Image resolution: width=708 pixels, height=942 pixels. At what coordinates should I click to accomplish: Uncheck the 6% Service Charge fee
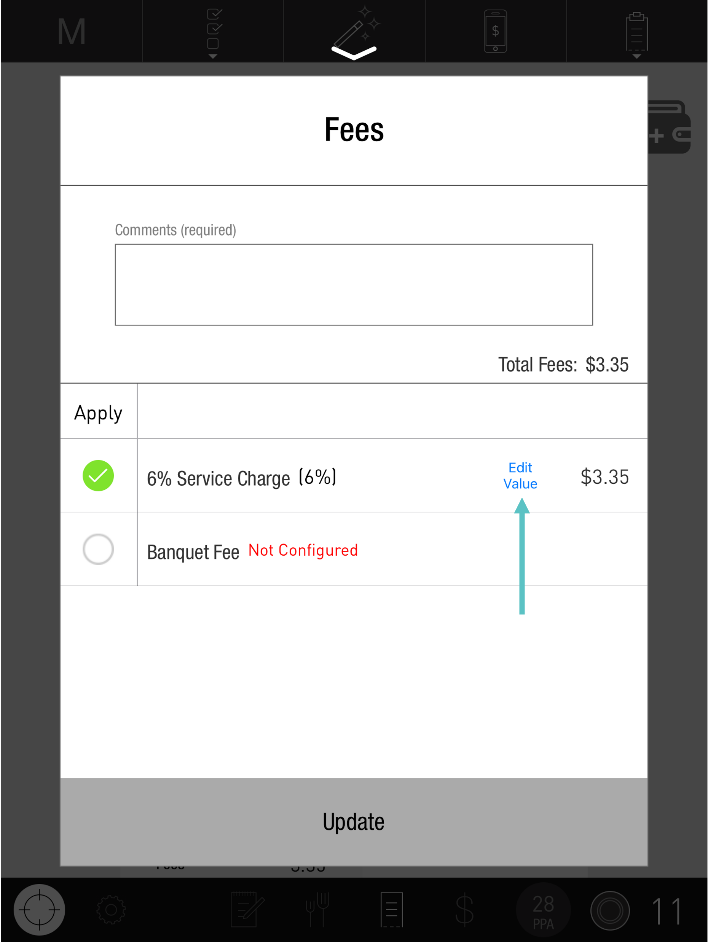(98, 476)
